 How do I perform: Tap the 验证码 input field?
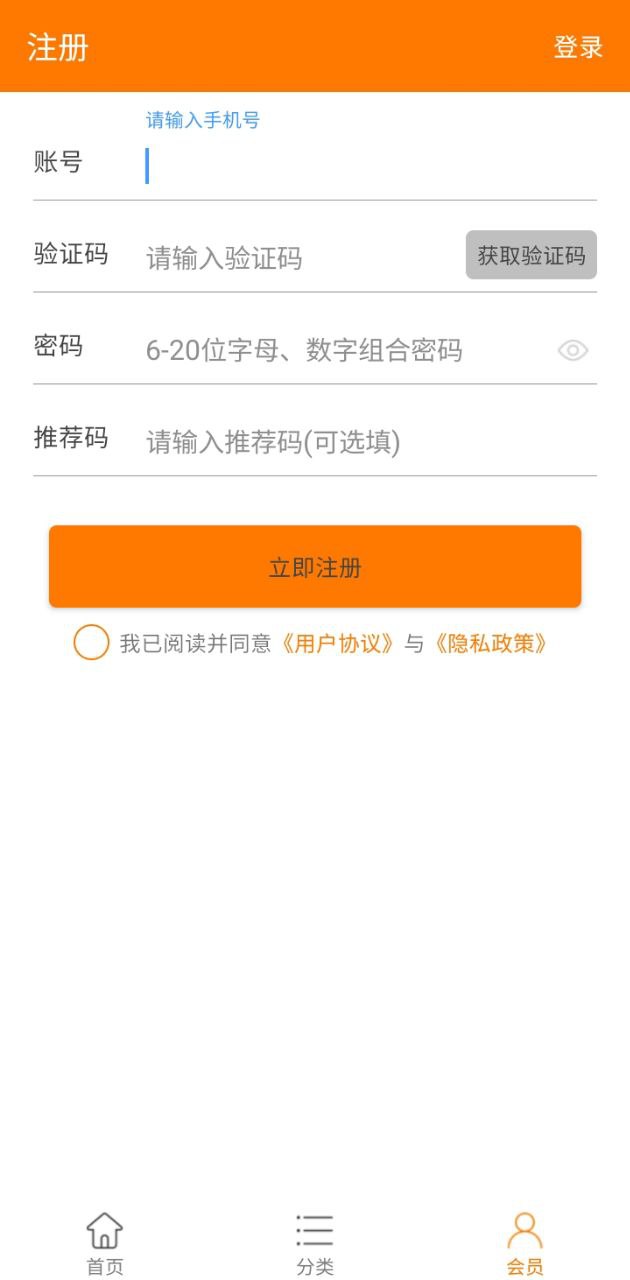tap(300, 258)
